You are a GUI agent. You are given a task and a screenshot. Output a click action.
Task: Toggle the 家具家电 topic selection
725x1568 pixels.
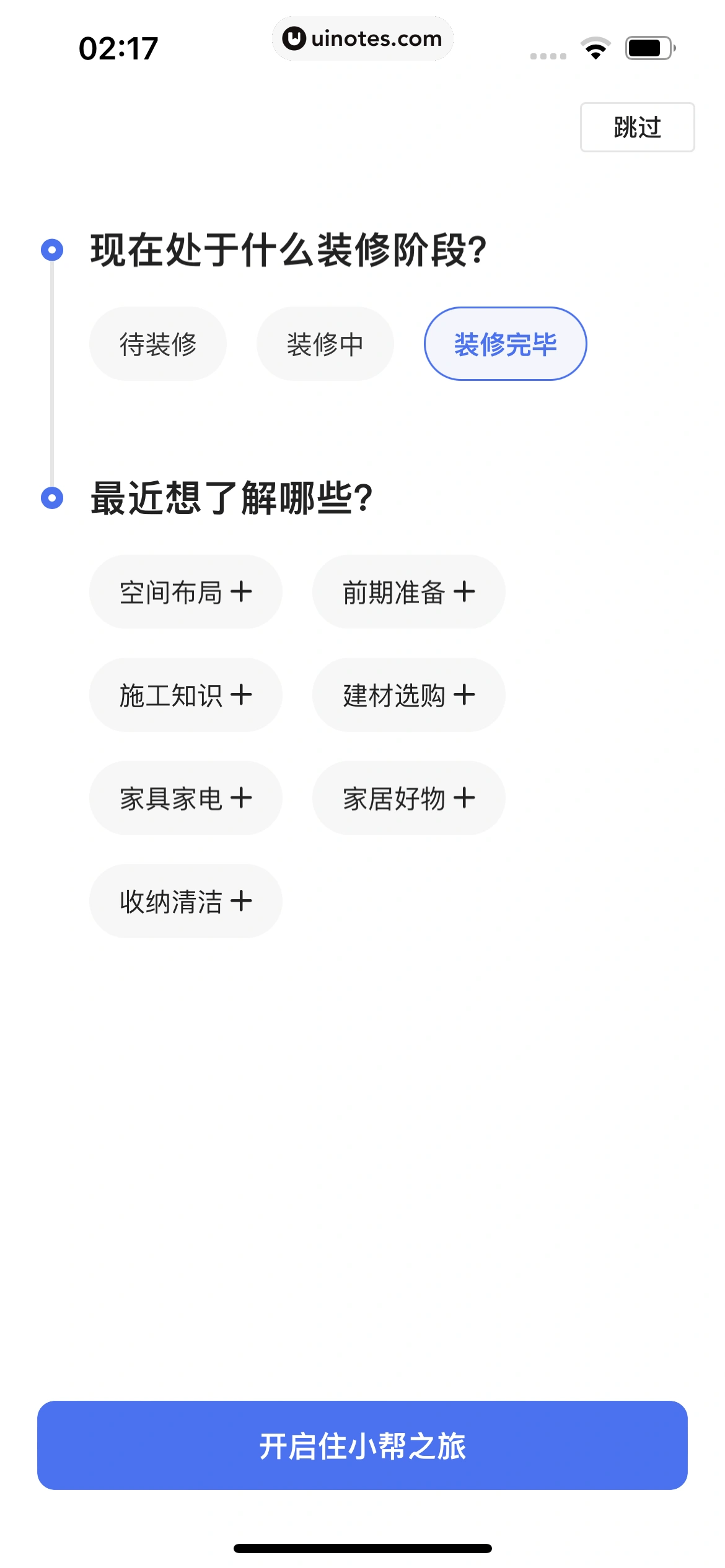186,798
